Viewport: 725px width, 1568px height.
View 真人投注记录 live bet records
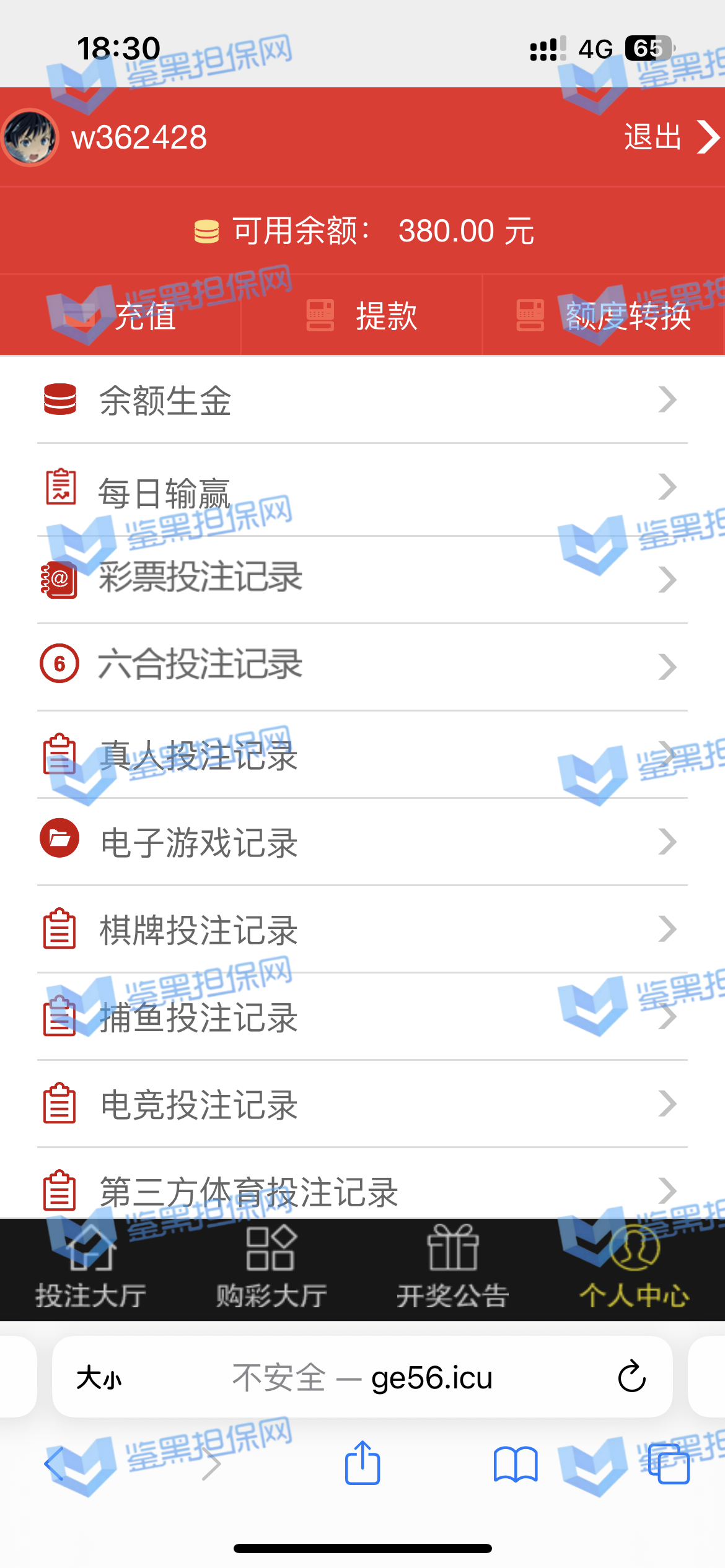(362, 755)
